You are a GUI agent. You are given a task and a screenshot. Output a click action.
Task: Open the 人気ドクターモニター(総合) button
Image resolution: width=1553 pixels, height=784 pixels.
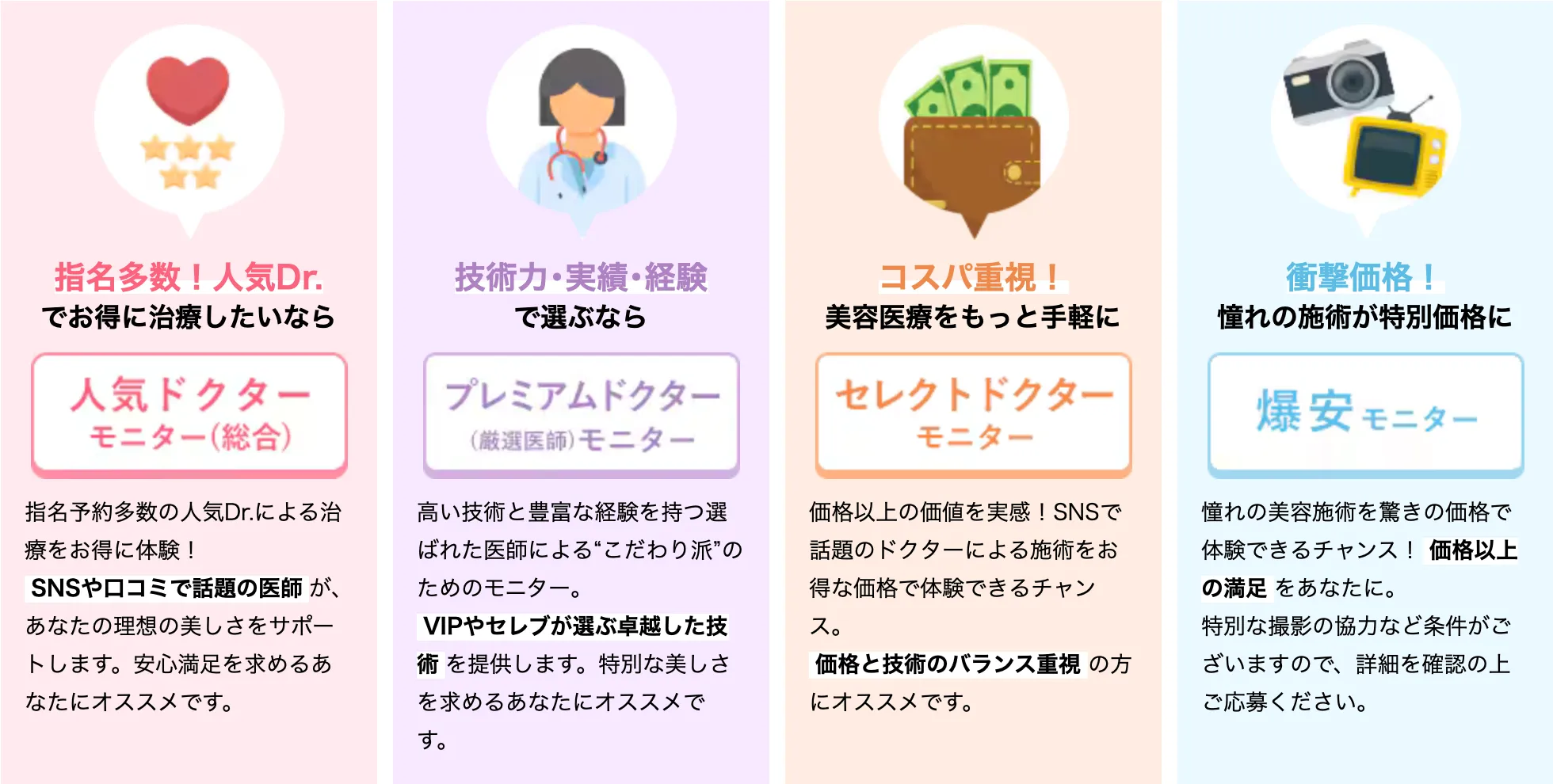pyautogui.click(x=189, y=414)
